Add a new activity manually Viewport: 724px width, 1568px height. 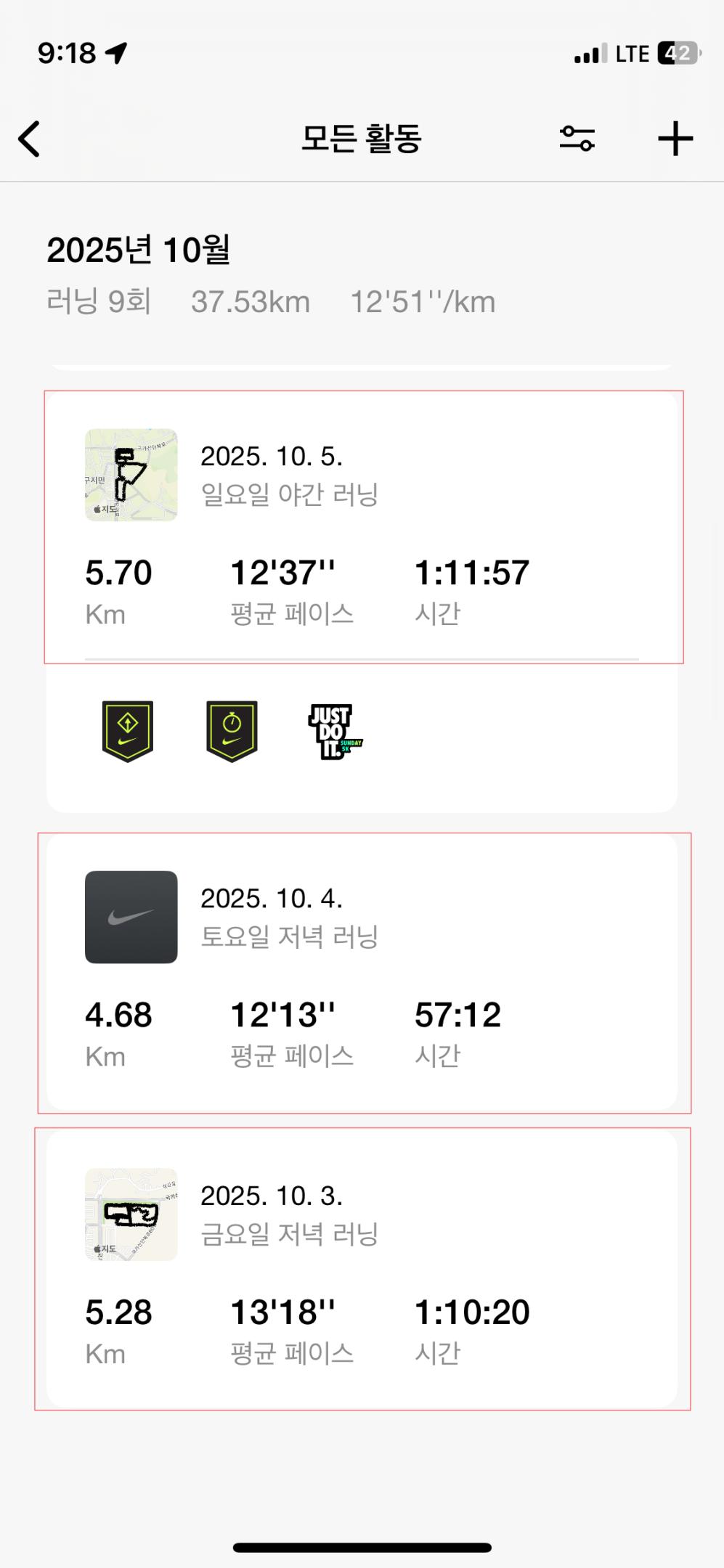(675, 138)
